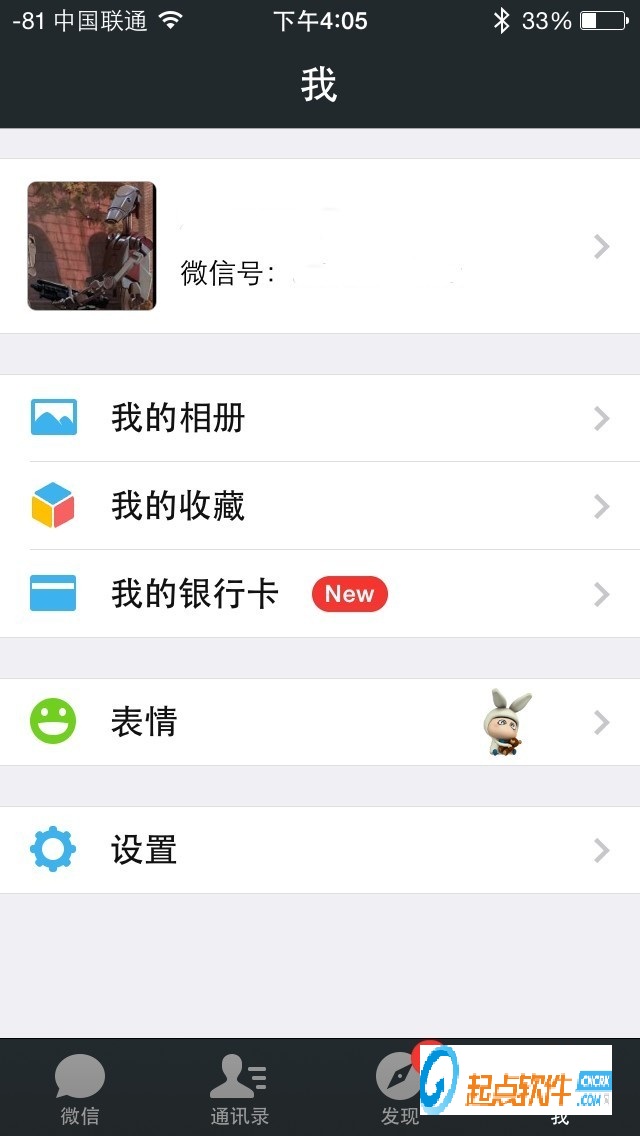Viewport: 640px width, 1136px height.
Task: Open 我的银行卡 (My Bank Cards)
Action: coord(320,594)
